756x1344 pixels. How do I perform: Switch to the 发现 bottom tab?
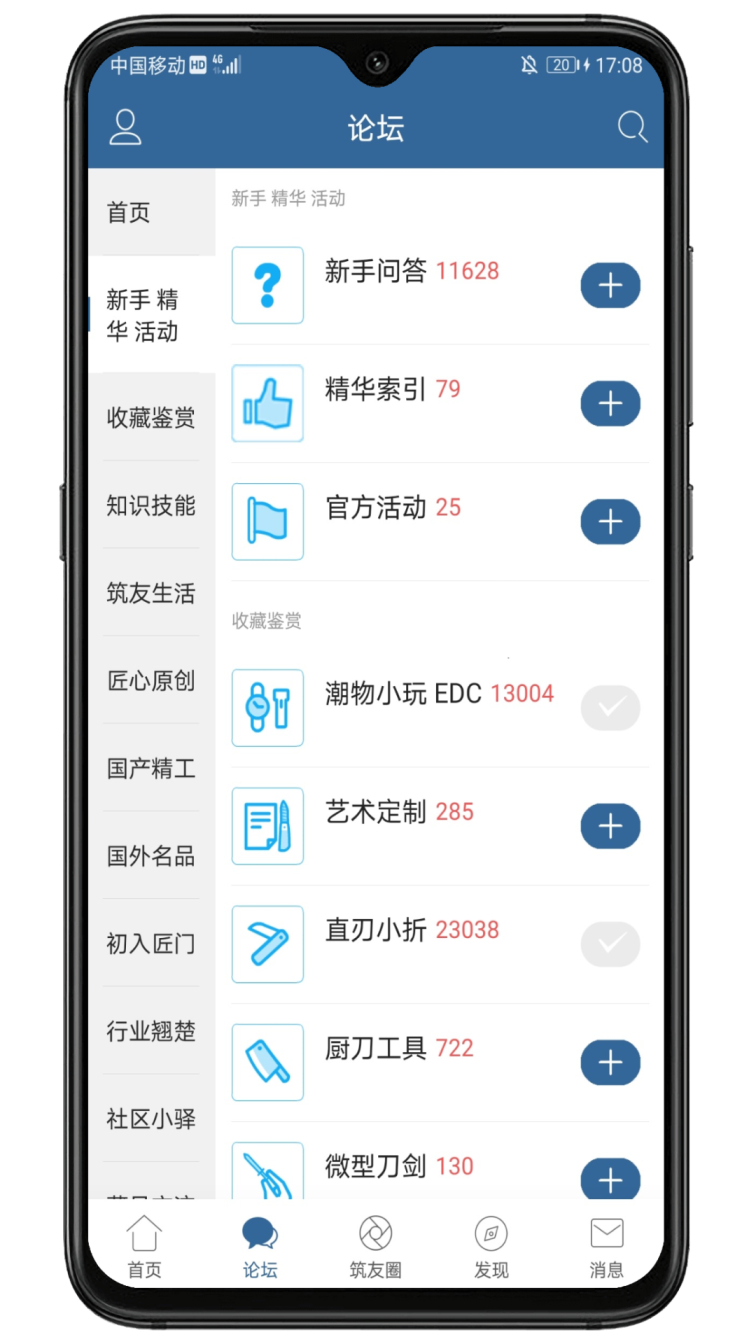(x=491, y=1246)
